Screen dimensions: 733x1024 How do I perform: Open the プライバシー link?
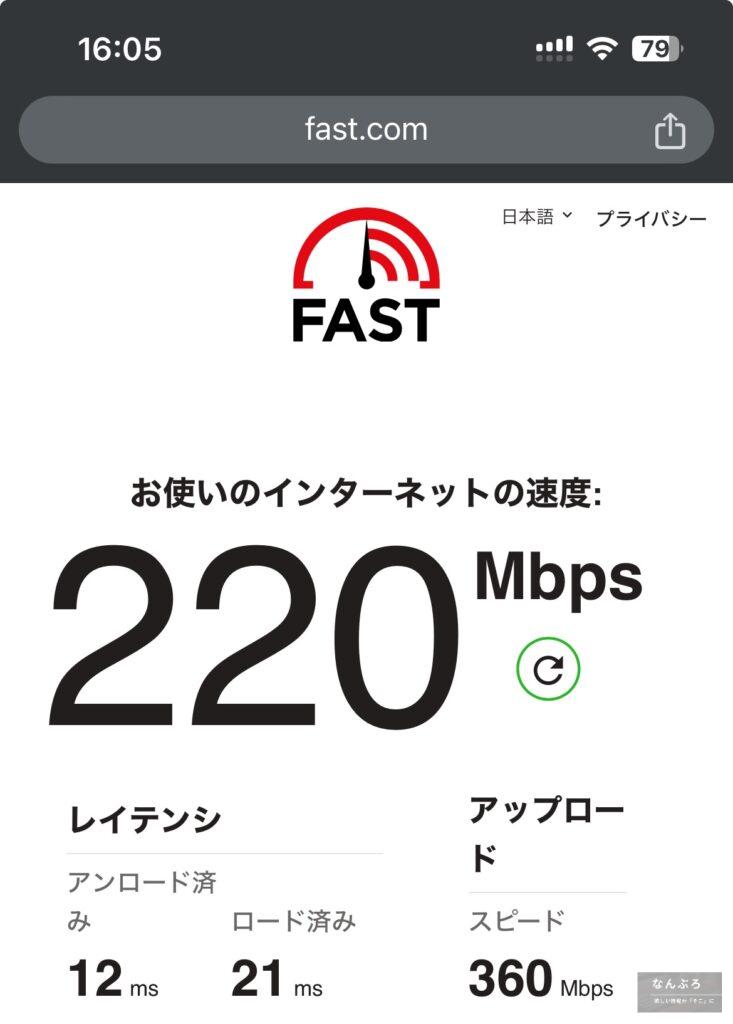pos(651,219)
